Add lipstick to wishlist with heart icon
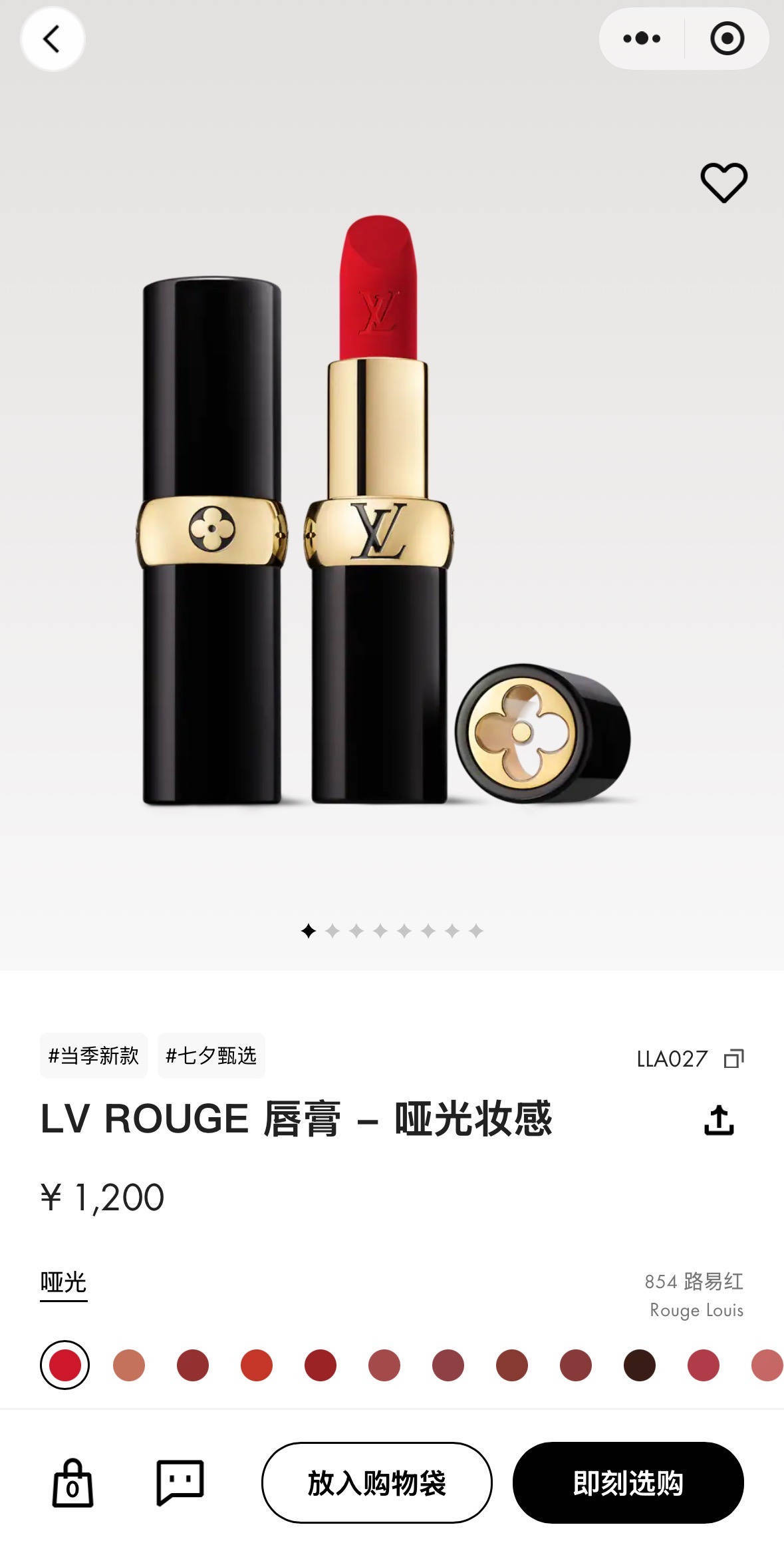The image size is (784, 1547). 723,182
